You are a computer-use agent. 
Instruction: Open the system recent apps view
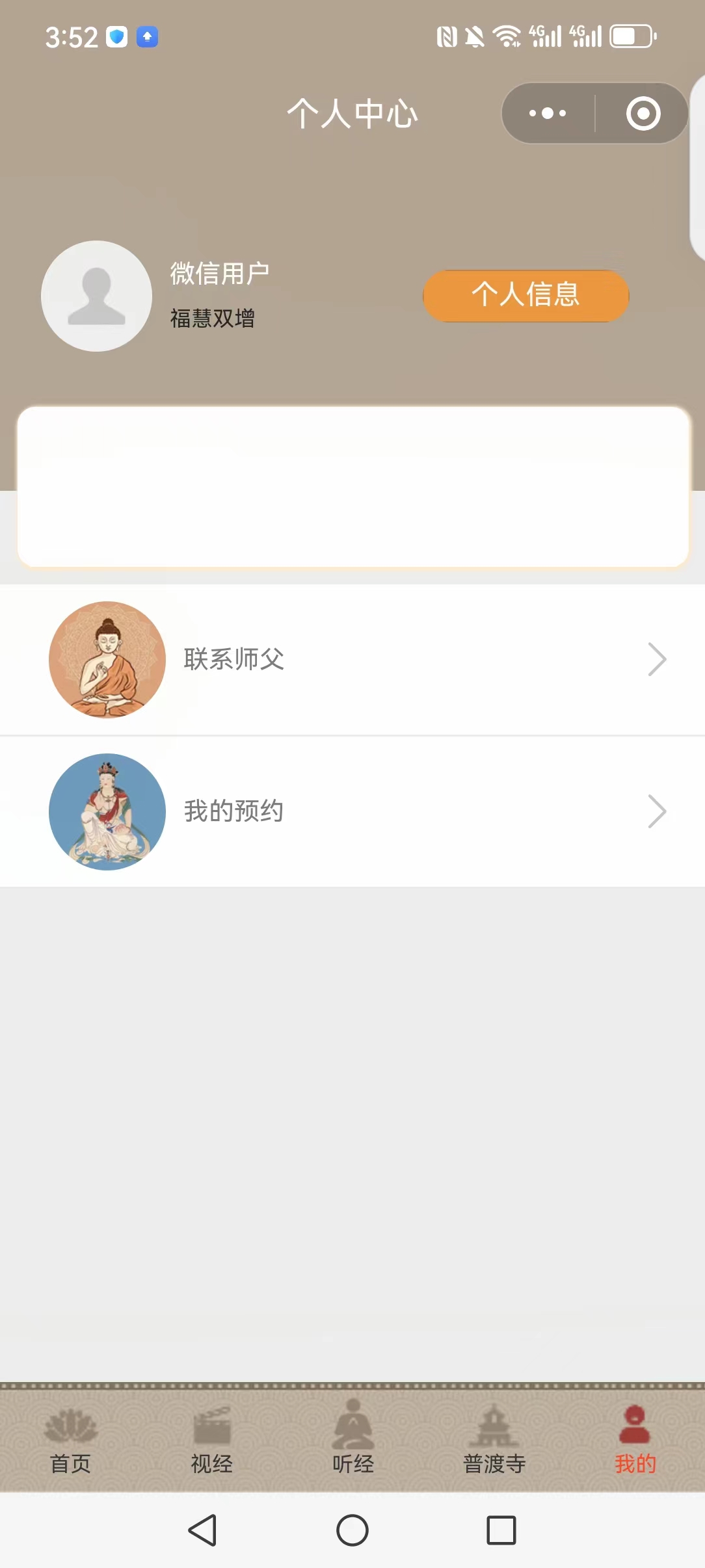(x=501, y=1530)
